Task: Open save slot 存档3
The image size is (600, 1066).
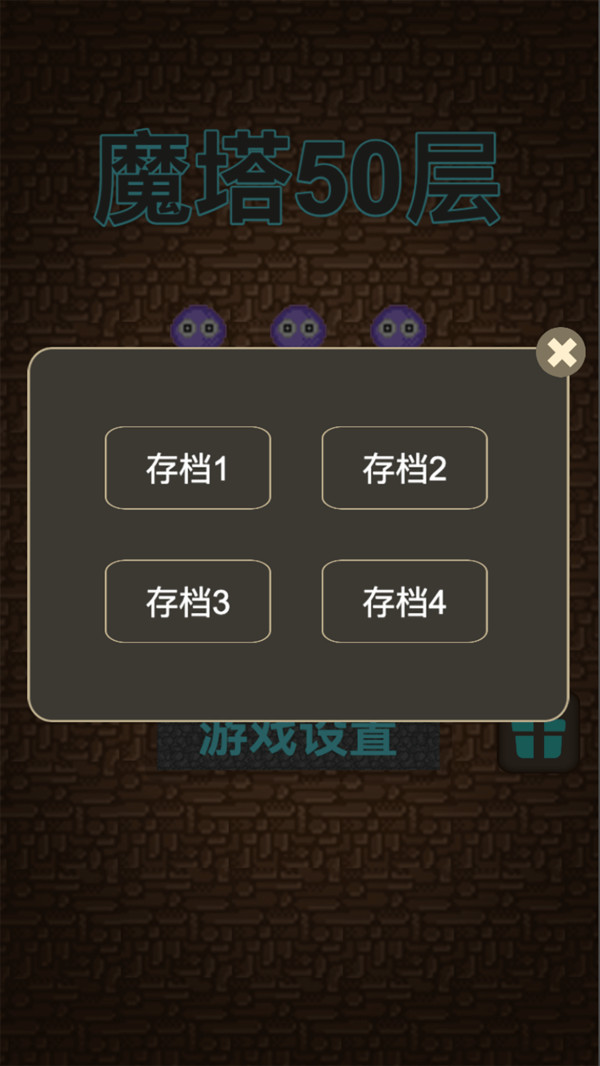Action: (x=188, y=601)
